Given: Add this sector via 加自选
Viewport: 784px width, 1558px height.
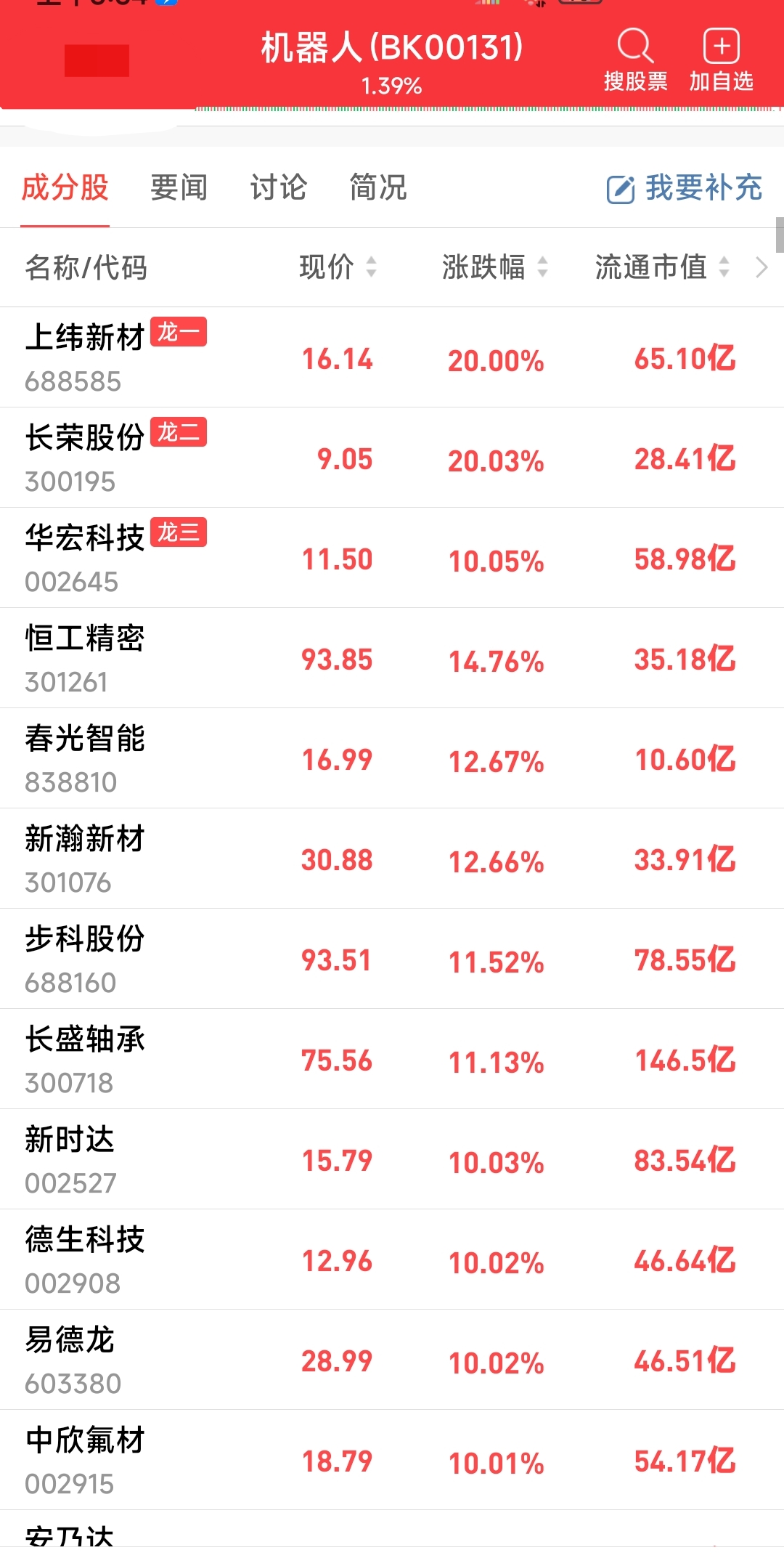Looking at the screenshot, I should [x=721, y=60].
